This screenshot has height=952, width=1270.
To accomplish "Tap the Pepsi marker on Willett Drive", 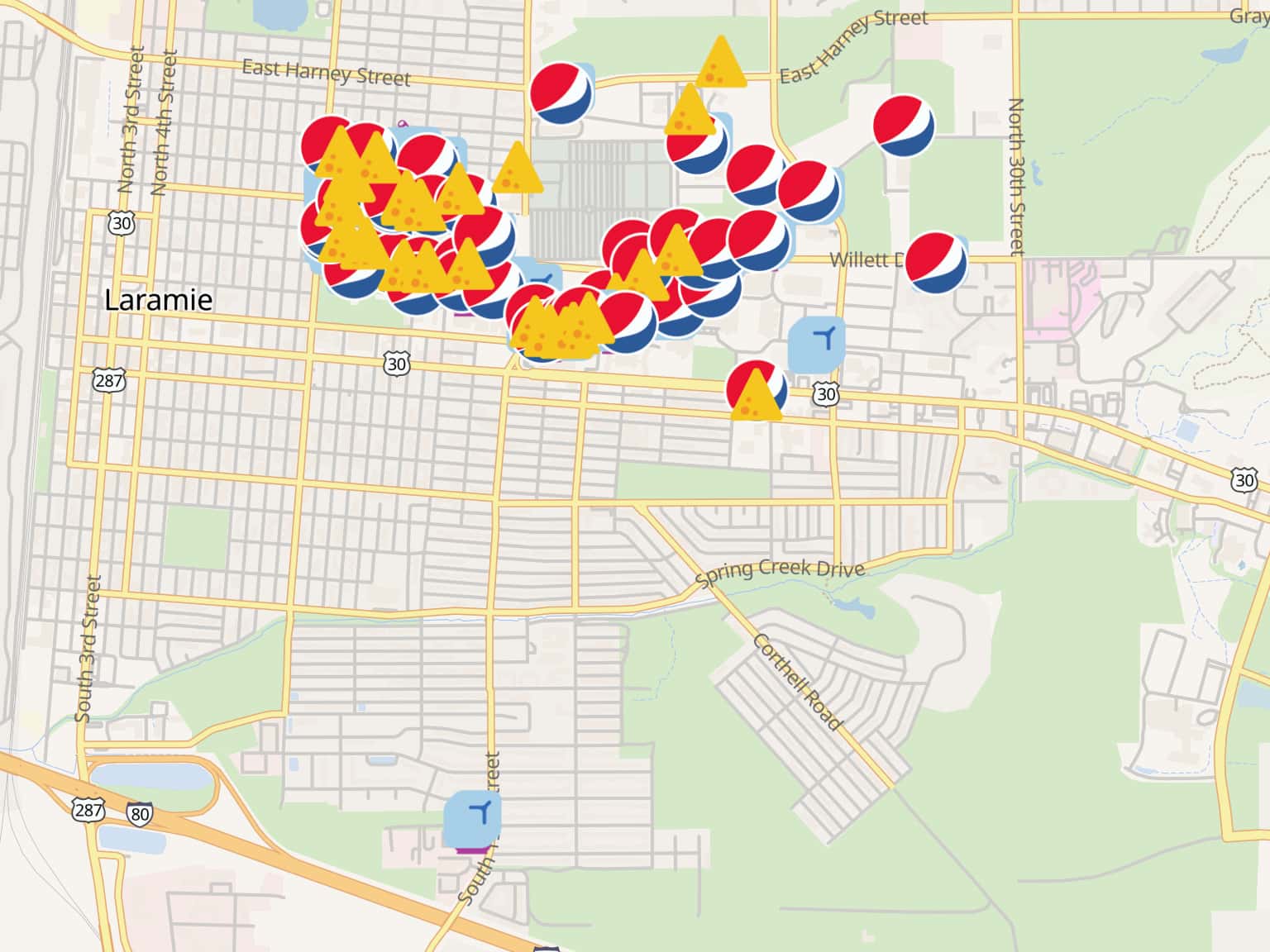I will tap(936, 262).
